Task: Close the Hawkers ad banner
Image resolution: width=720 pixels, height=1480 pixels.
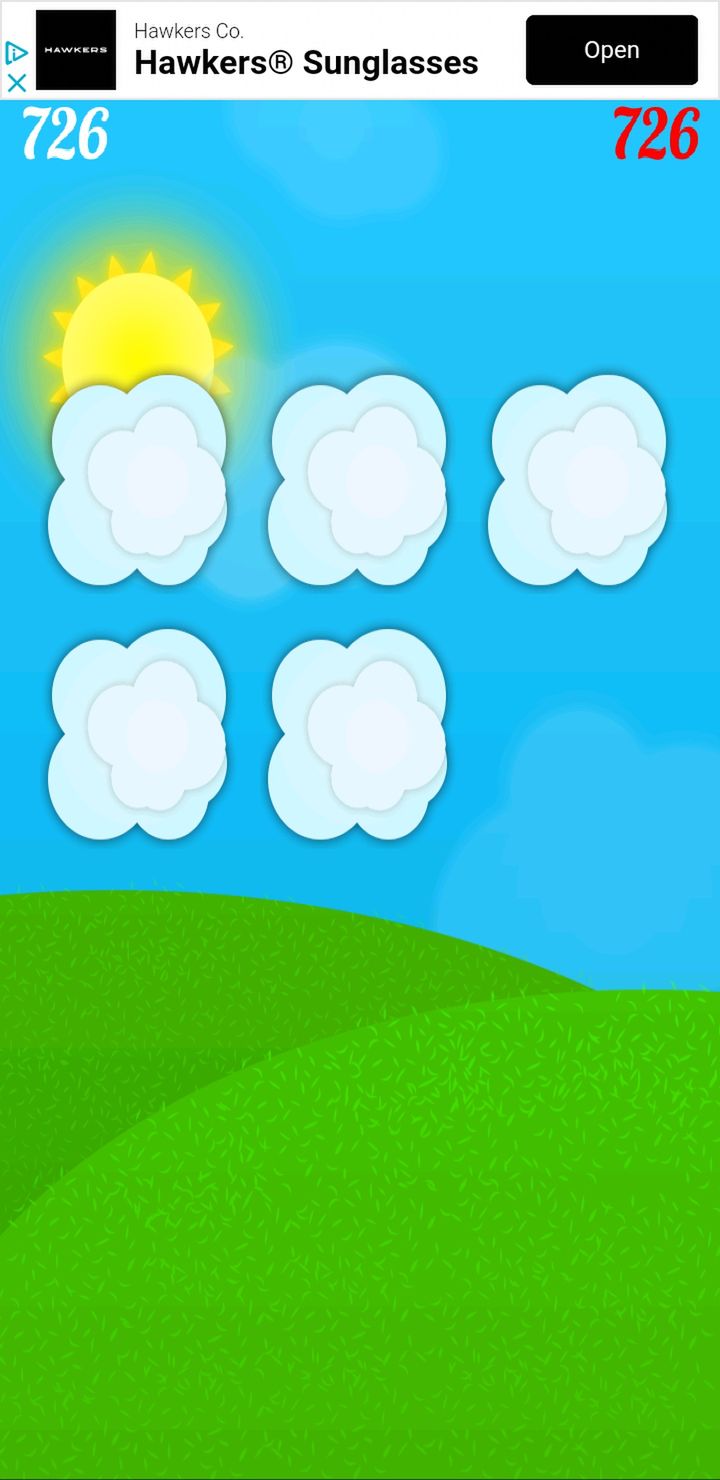Action: pyautogui.click(x=16, y=83)
